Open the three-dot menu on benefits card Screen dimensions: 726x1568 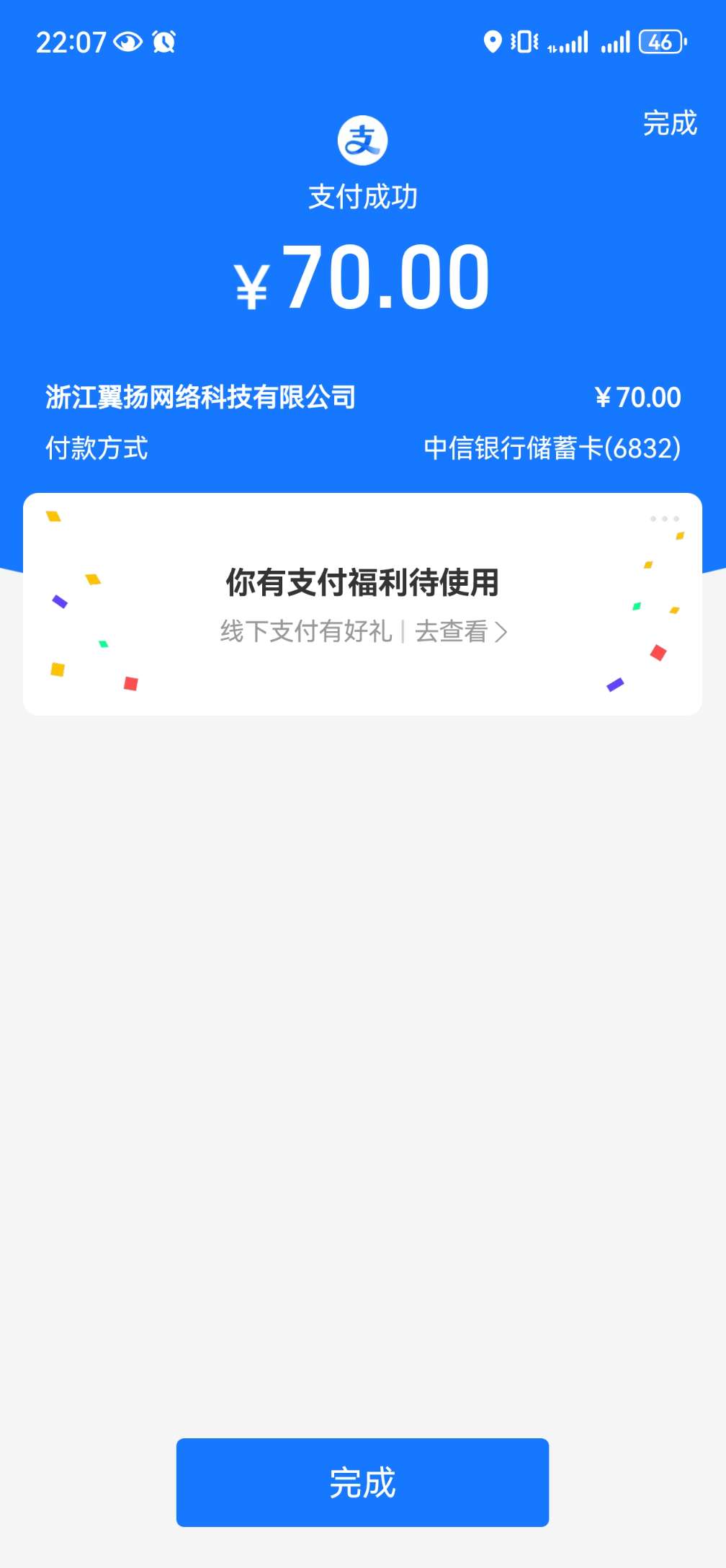pyautogui.click(x=664, y=519)
